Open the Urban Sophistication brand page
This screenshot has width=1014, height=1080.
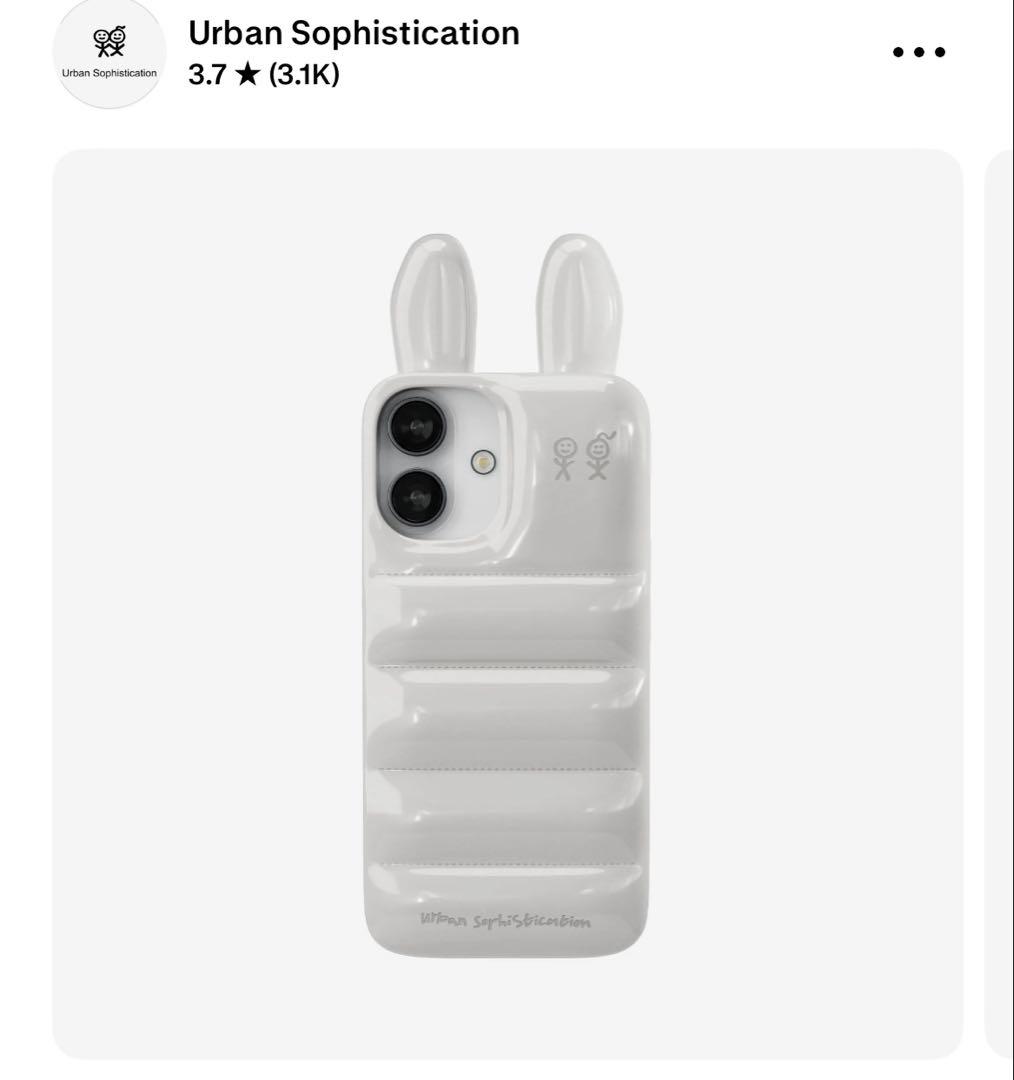pyautogui.click(x=352, y=32)
